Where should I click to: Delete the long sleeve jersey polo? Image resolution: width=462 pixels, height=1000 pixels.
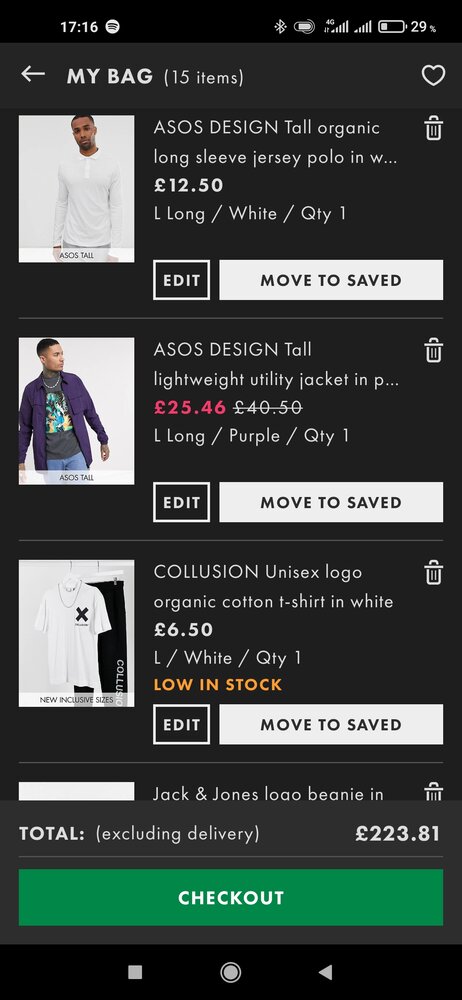point(433,128)
